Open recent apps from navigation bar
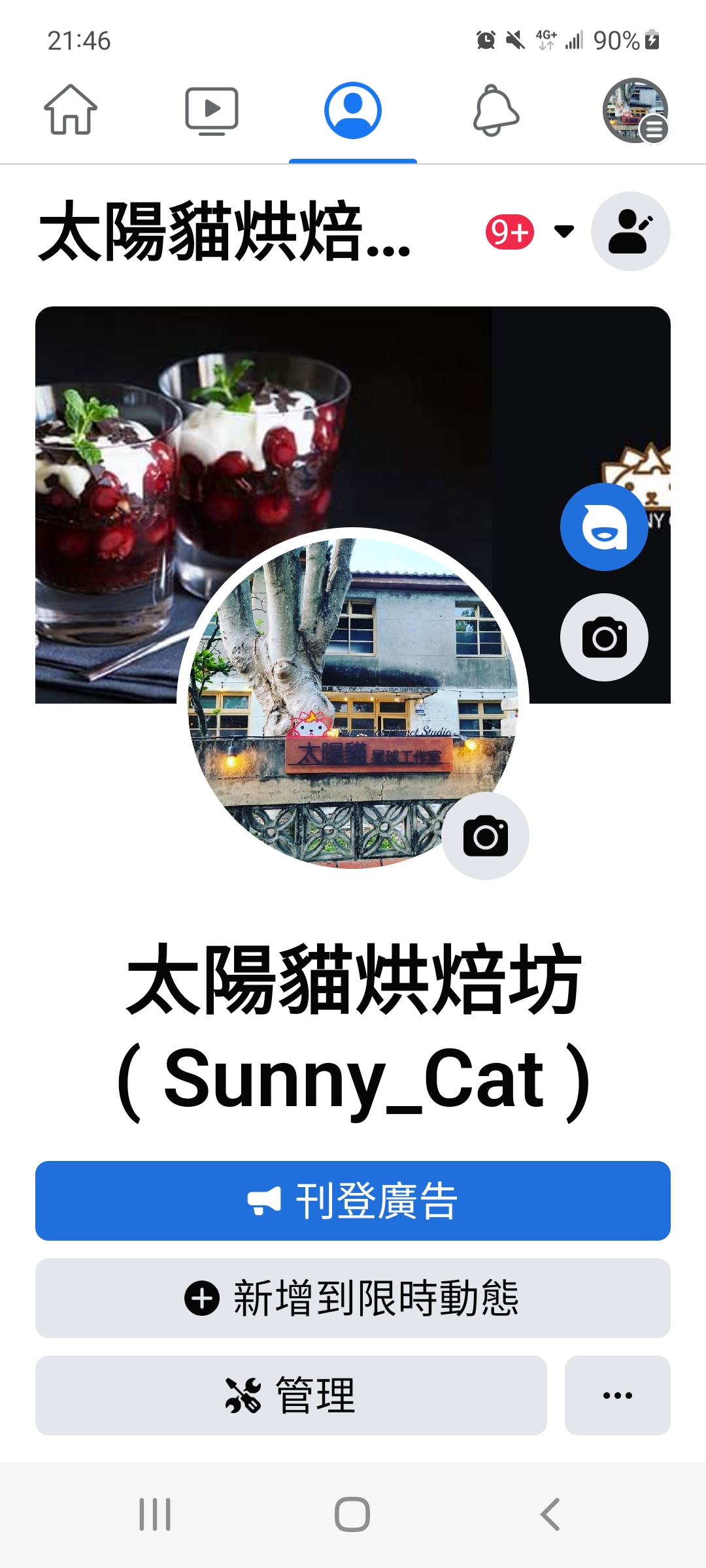 (x=155, y=1514)
